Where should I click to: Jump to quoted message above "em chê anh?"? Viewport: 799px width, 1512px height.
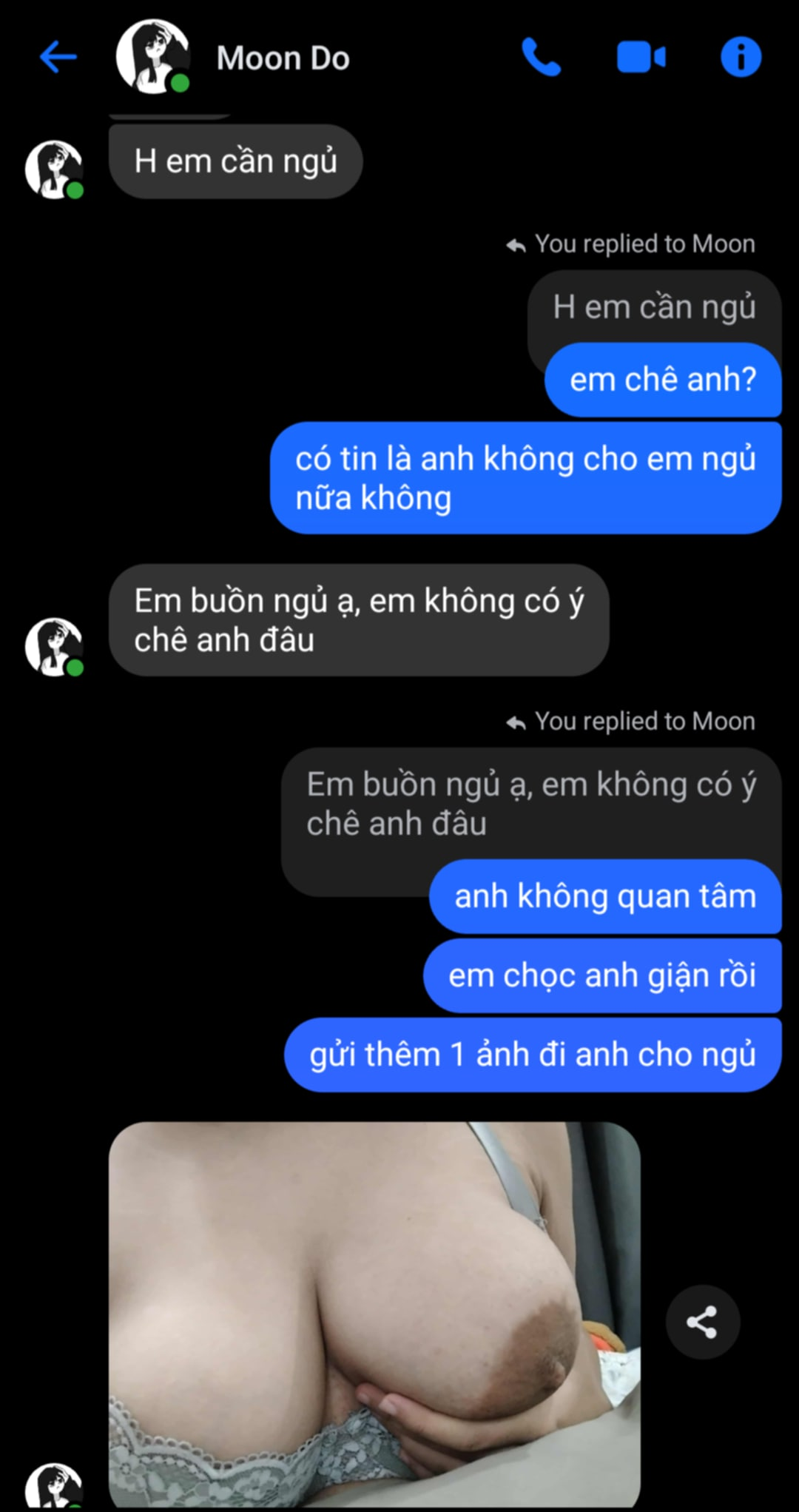pos(654,307)
